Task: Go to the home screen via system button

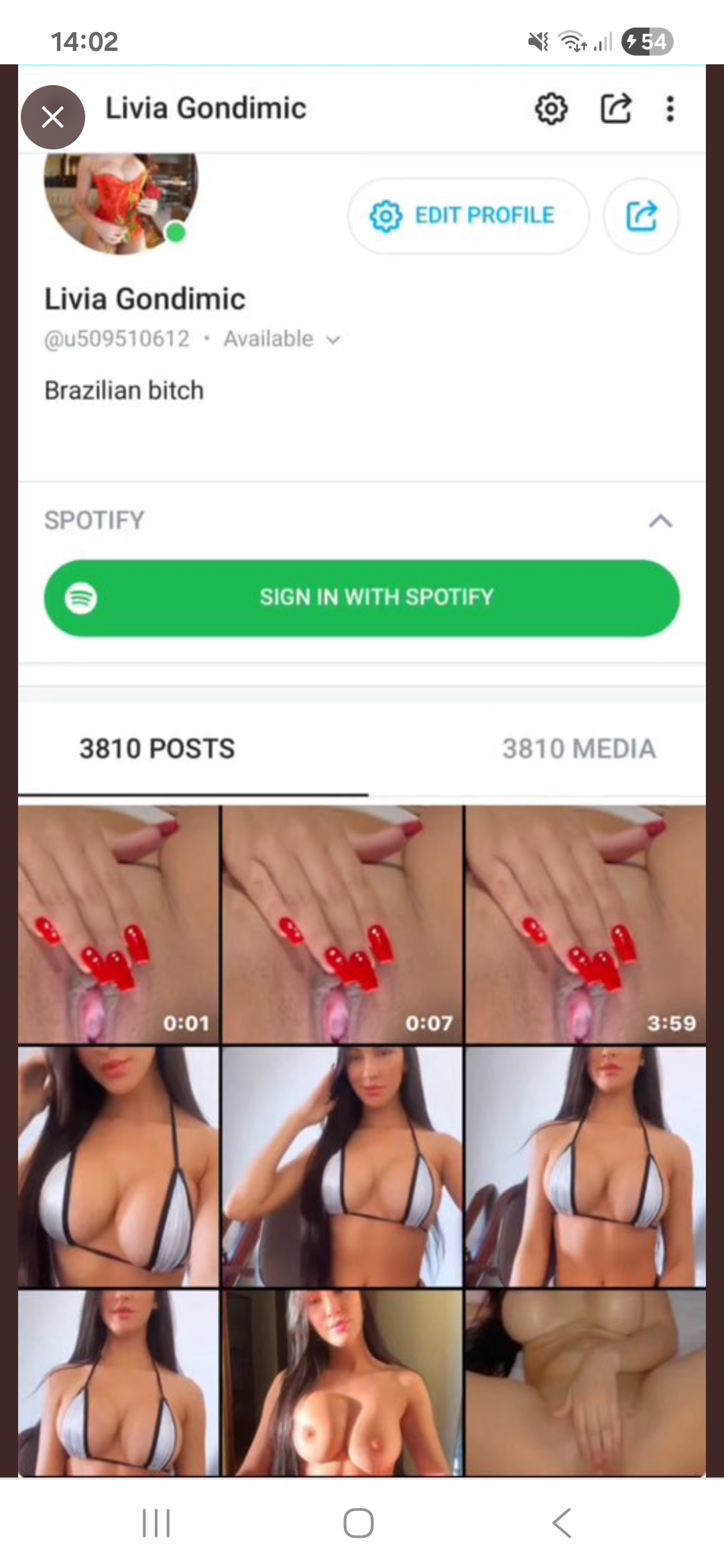Action: pyautogui.click(x=359, y=1522)
